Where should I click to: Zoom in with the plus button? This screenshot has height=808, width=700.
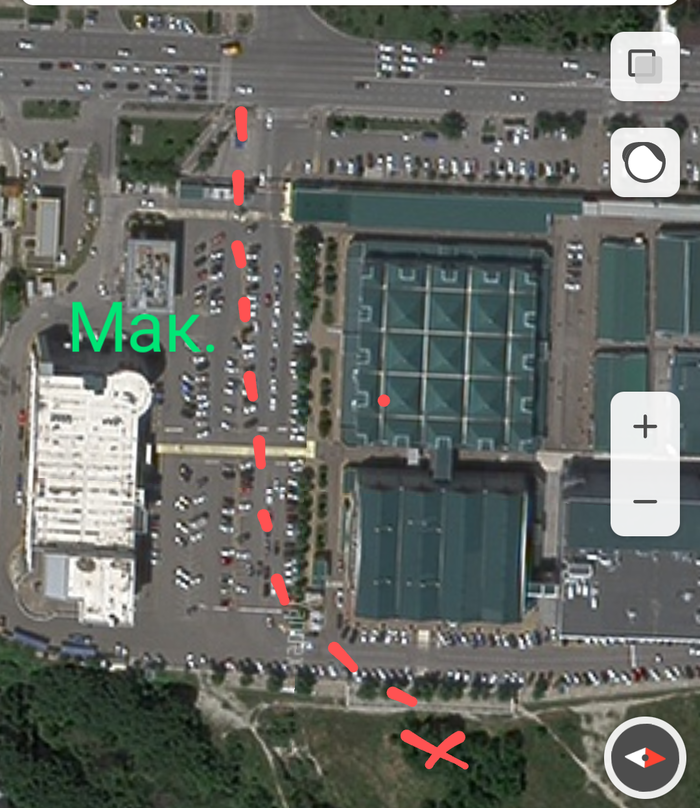point(645,427)
